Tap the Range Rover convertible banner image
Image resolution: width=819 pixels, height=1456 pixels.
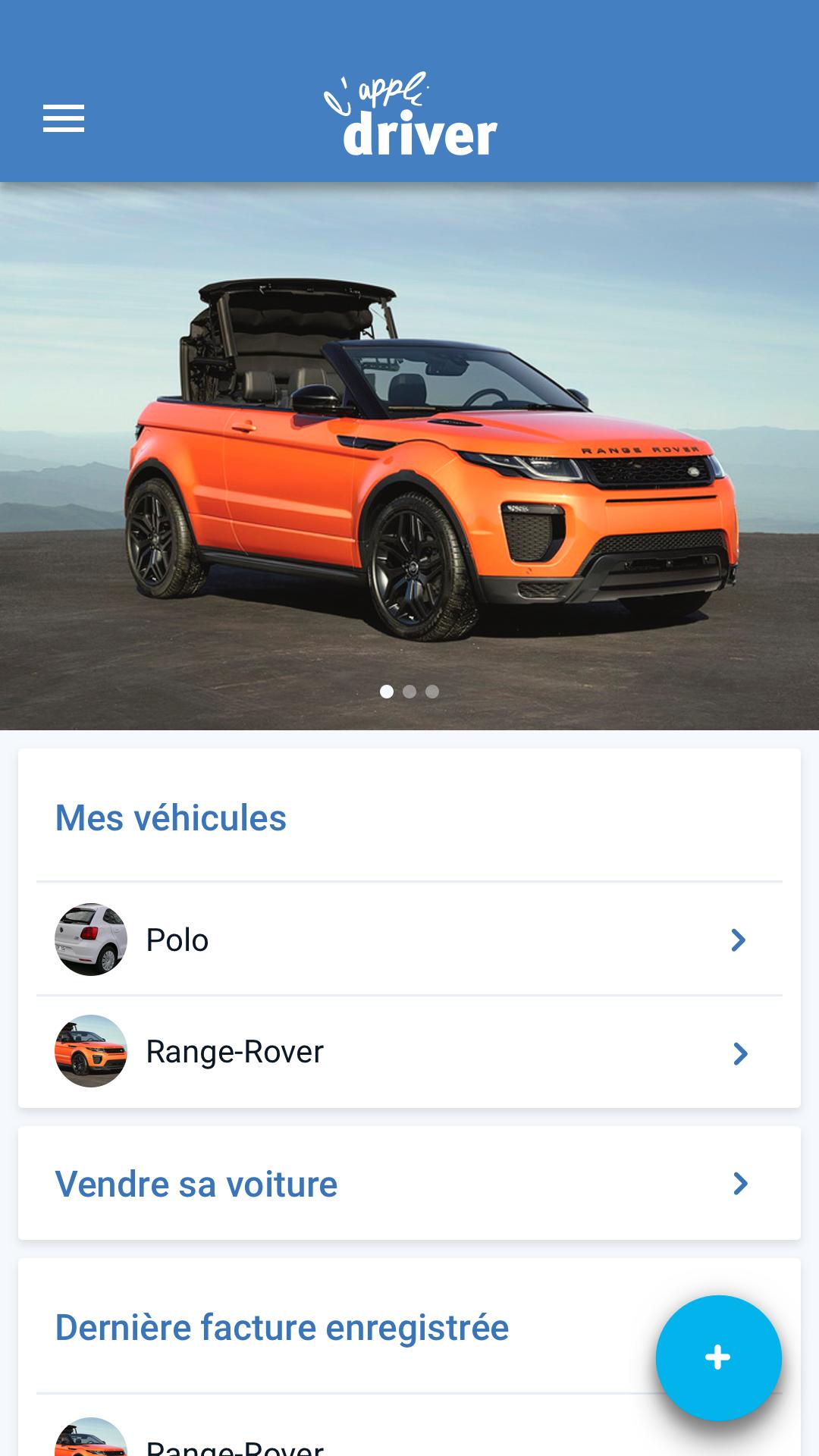point(409,455)
